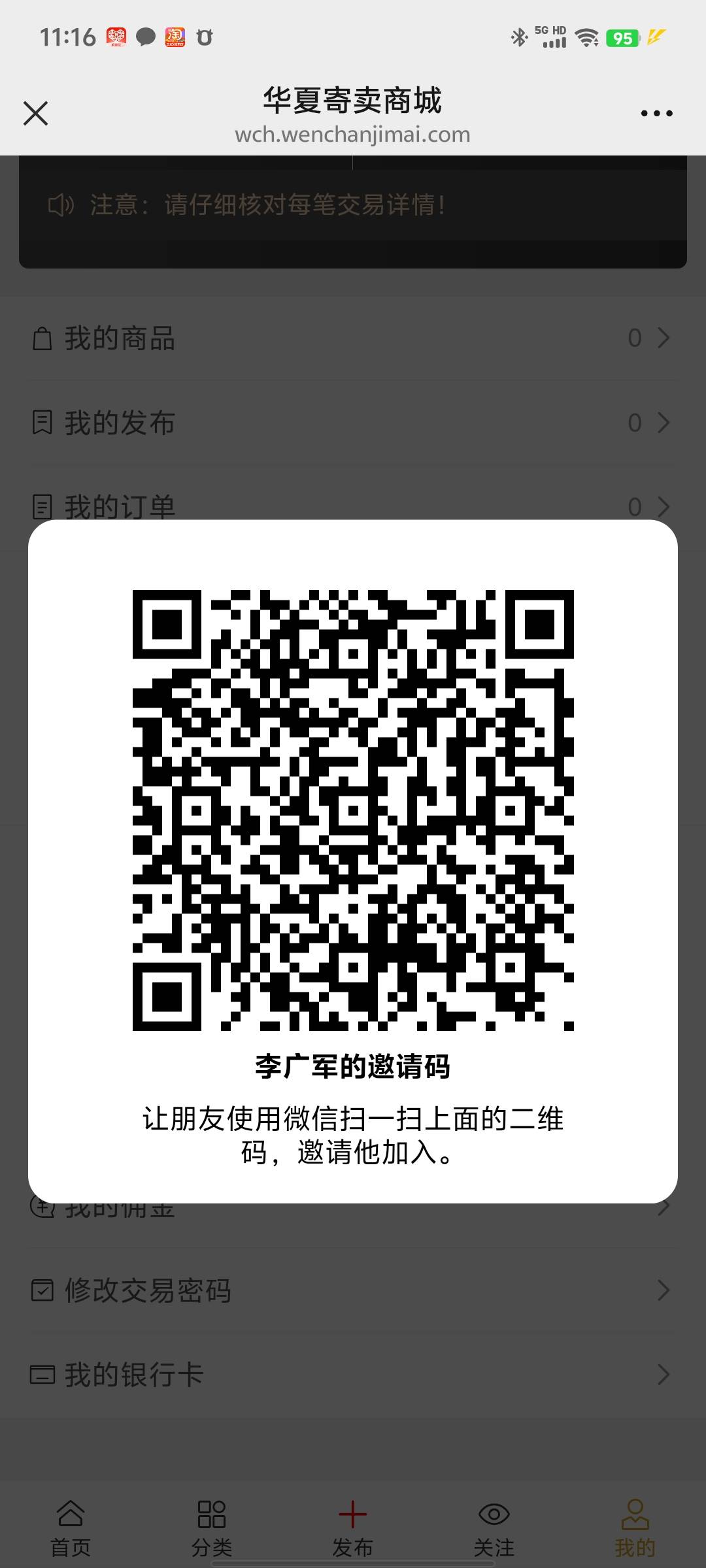Open 我的发布 row
This screenshot has width=706, height=1568.
pyautogui.click(x=353, y=423)
